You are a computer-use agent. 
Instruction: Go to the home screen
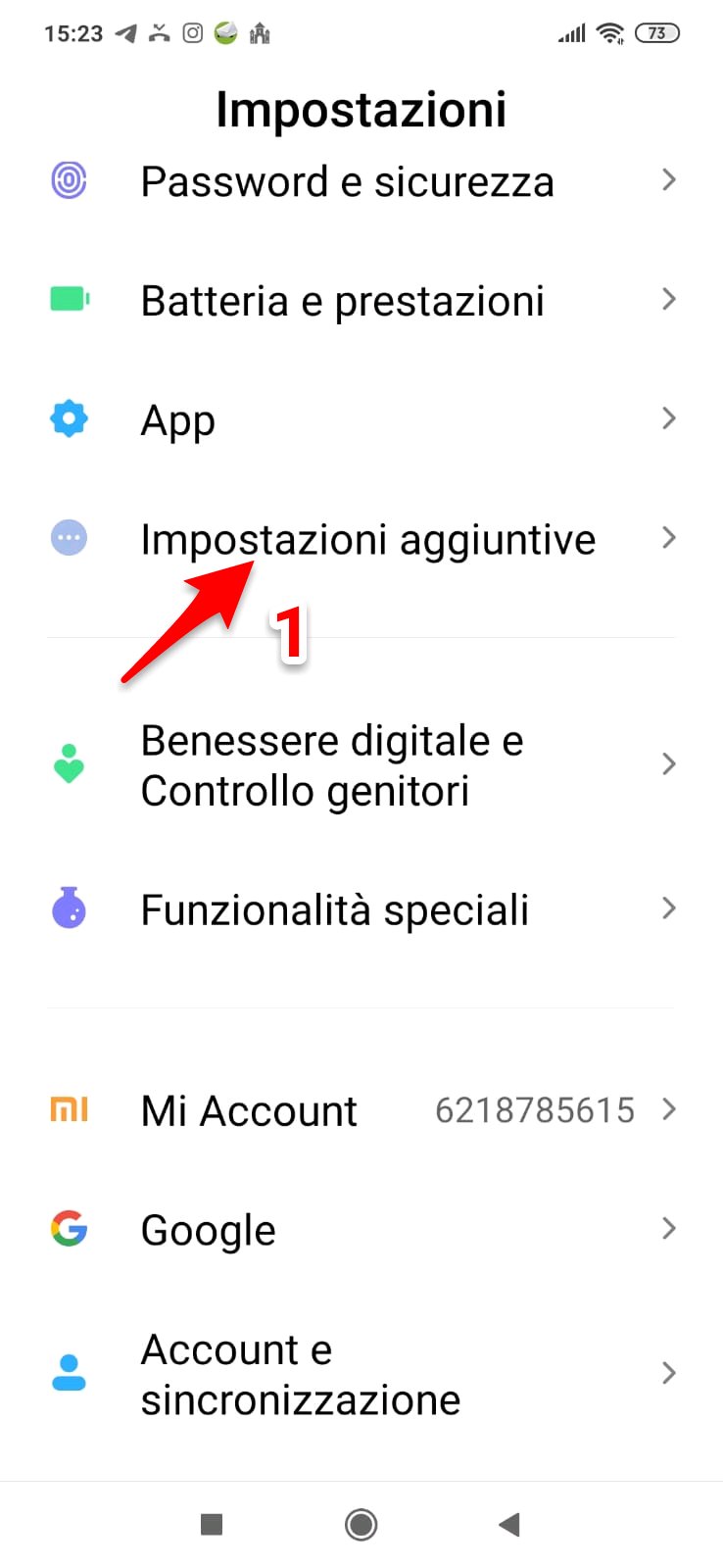pos(361,1524)
